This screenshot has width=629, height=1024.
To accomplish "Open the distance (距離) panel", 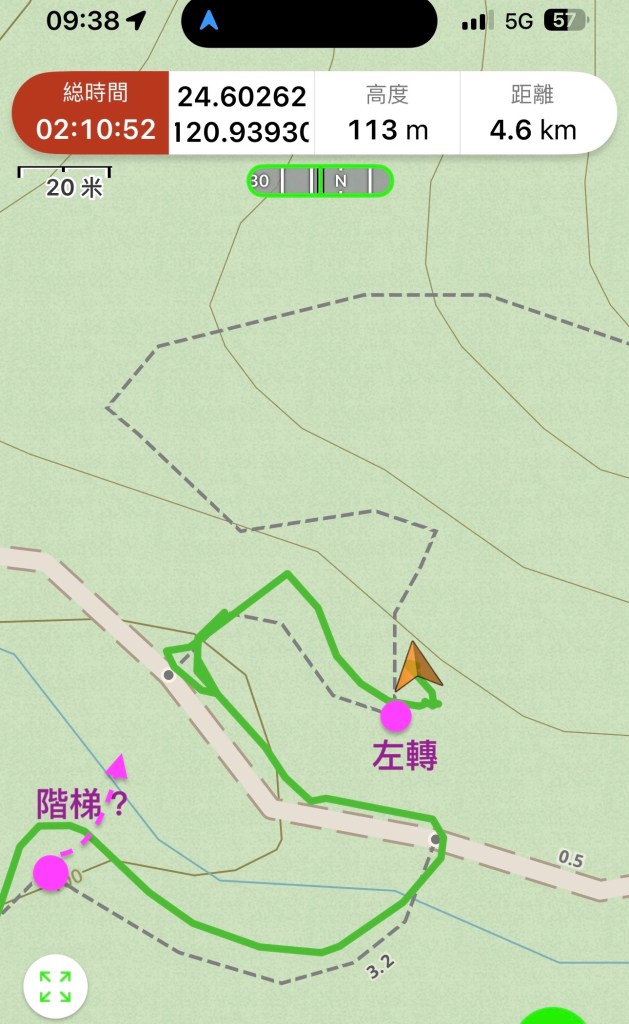I will pos(533,112).
